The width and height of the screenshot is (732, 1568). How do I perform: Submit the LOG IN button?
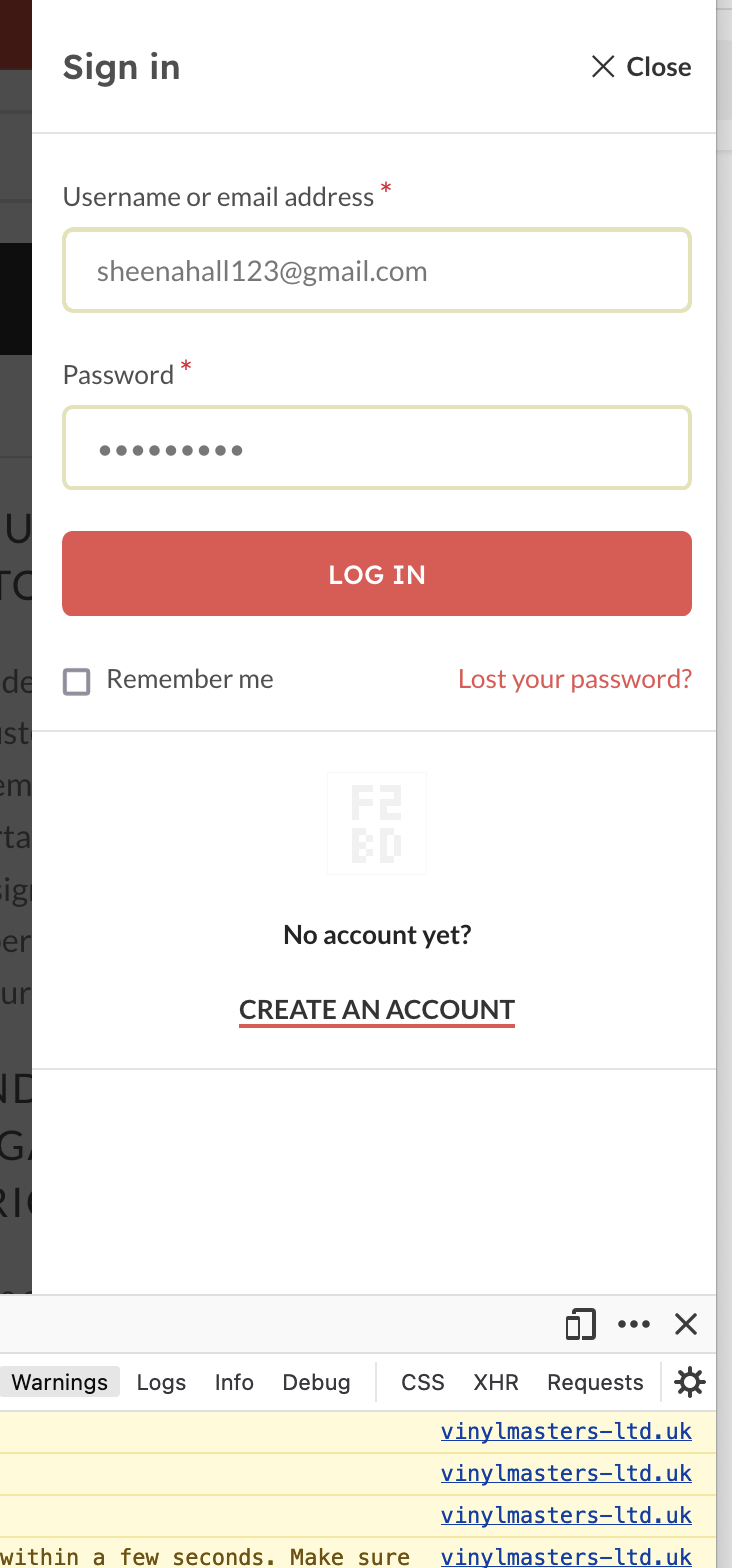point(377,574)
